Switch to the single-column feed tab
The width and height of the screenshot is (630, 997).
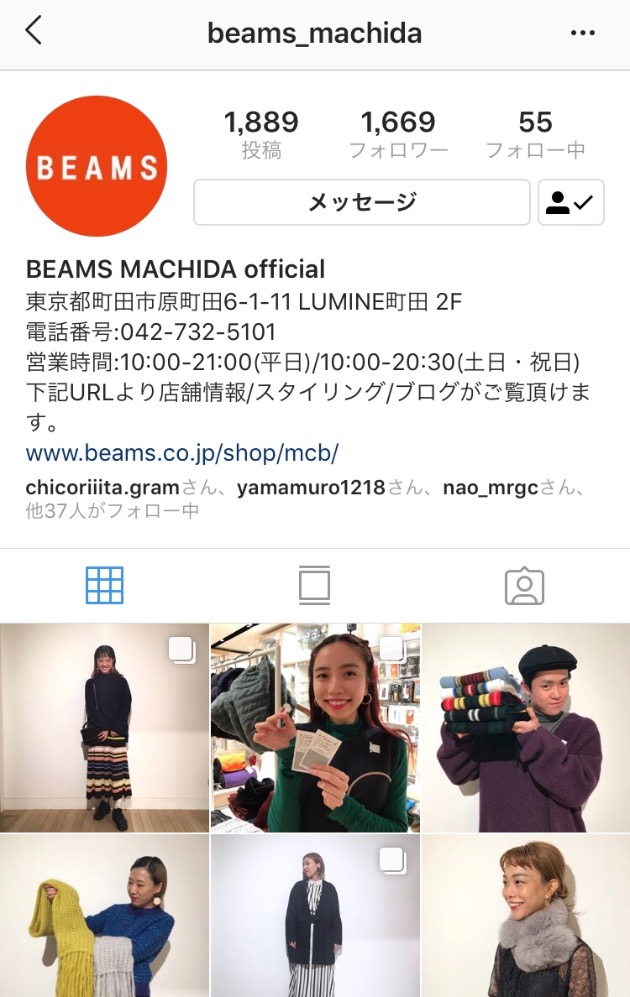[314, 585]
